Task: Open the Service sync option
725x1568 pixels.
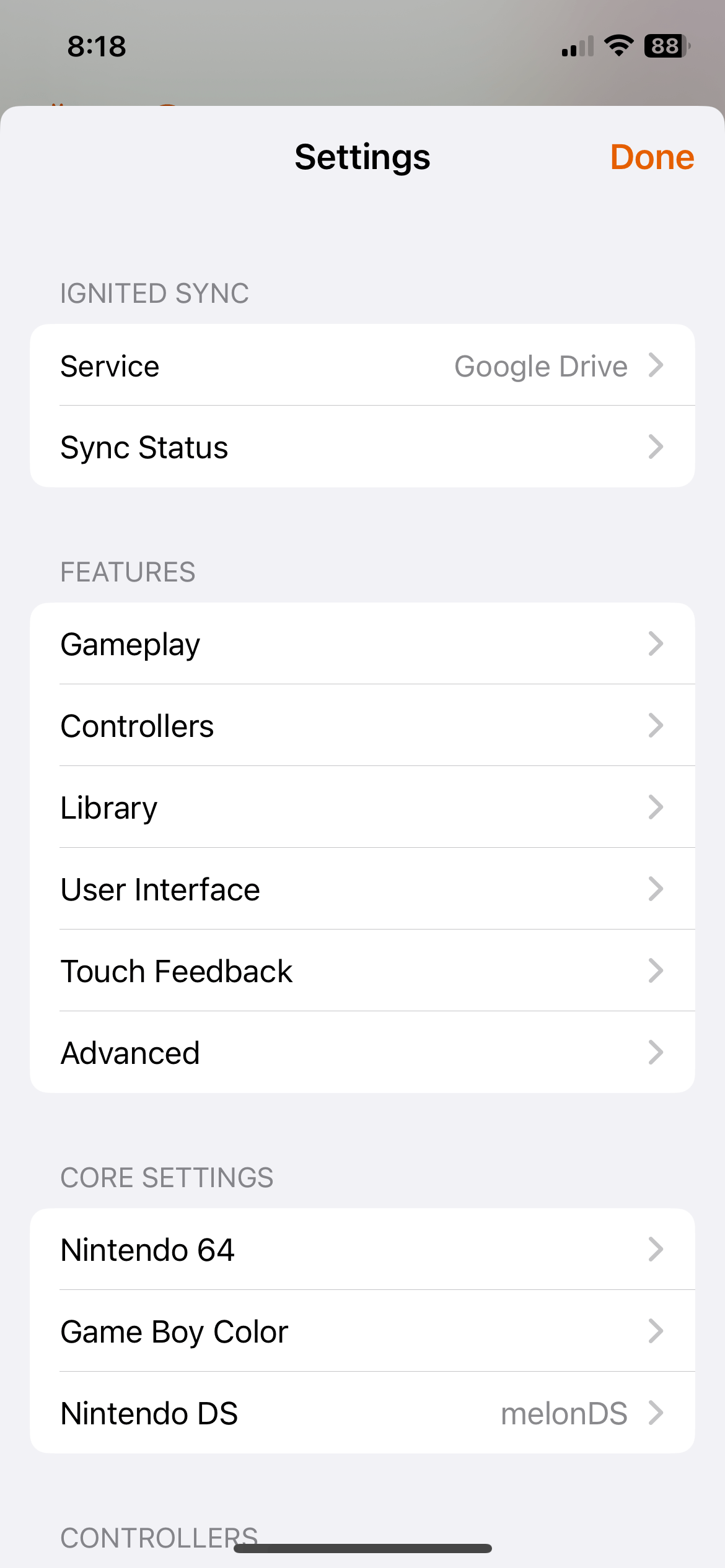Action: coord(362,366)
